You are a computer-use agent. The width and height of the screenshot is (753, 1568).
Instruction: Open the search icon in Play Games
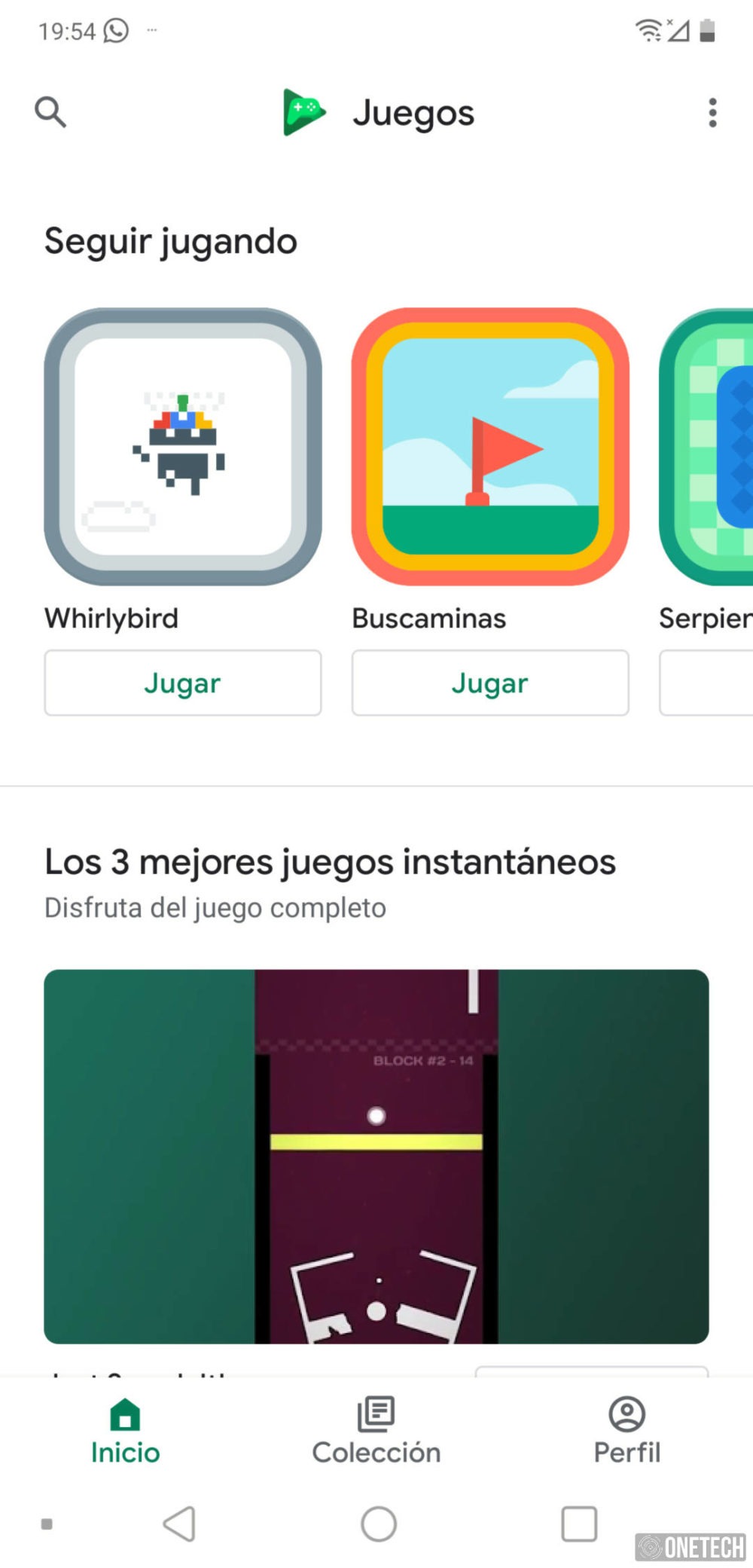pyautogui.click(x=50, y=113)
